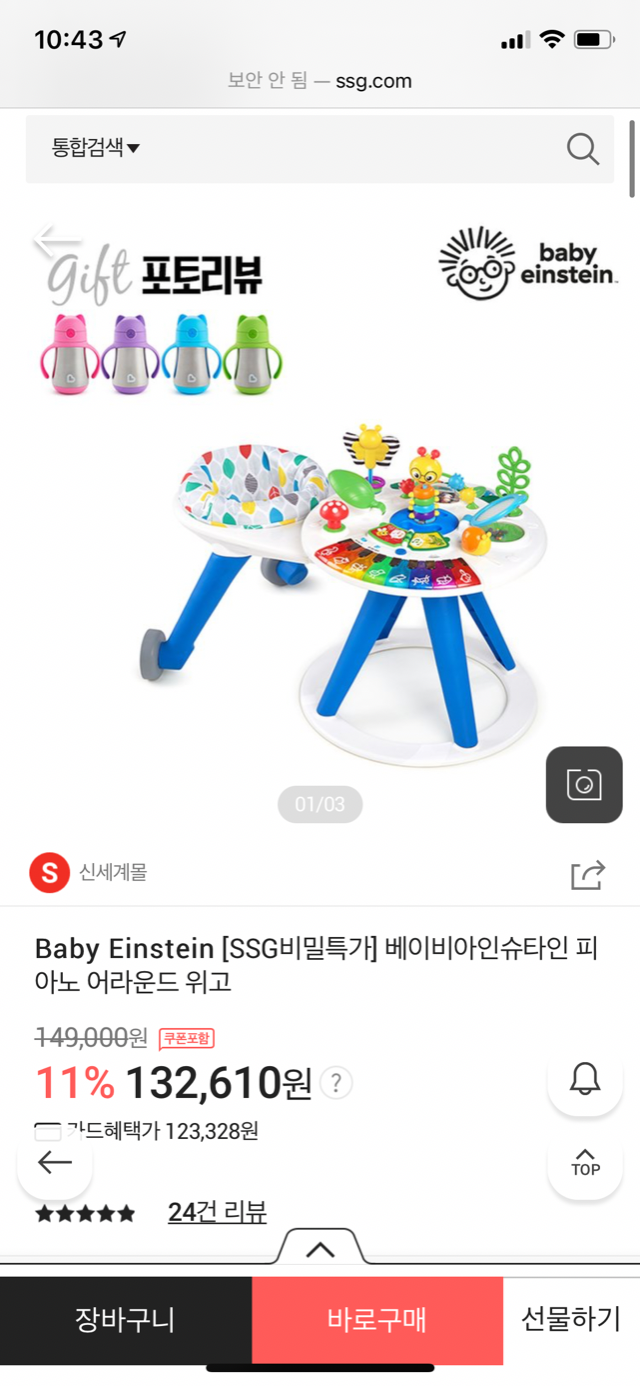Open the price info question mark

[337, 1082]
